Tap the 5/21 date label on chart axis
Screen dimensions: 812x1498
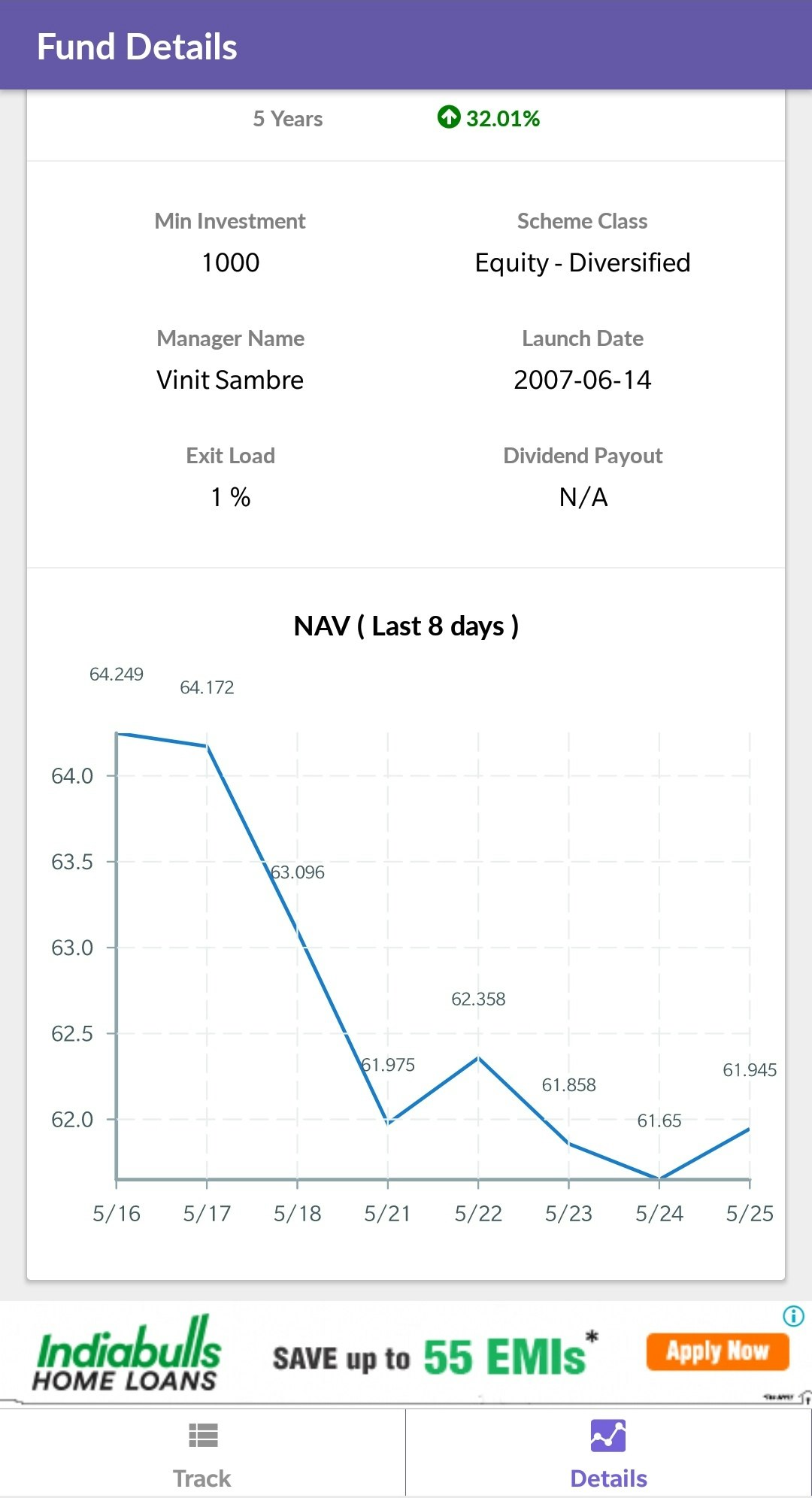coord(389,1213)
